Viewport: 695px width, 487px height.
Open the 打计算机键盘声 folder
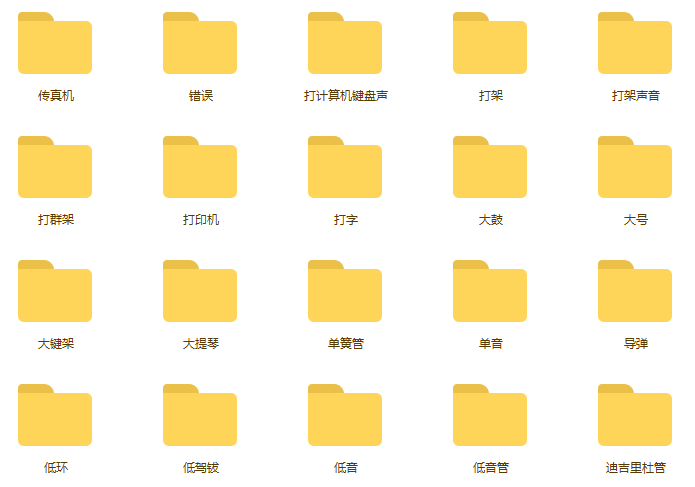pos(345,45)
